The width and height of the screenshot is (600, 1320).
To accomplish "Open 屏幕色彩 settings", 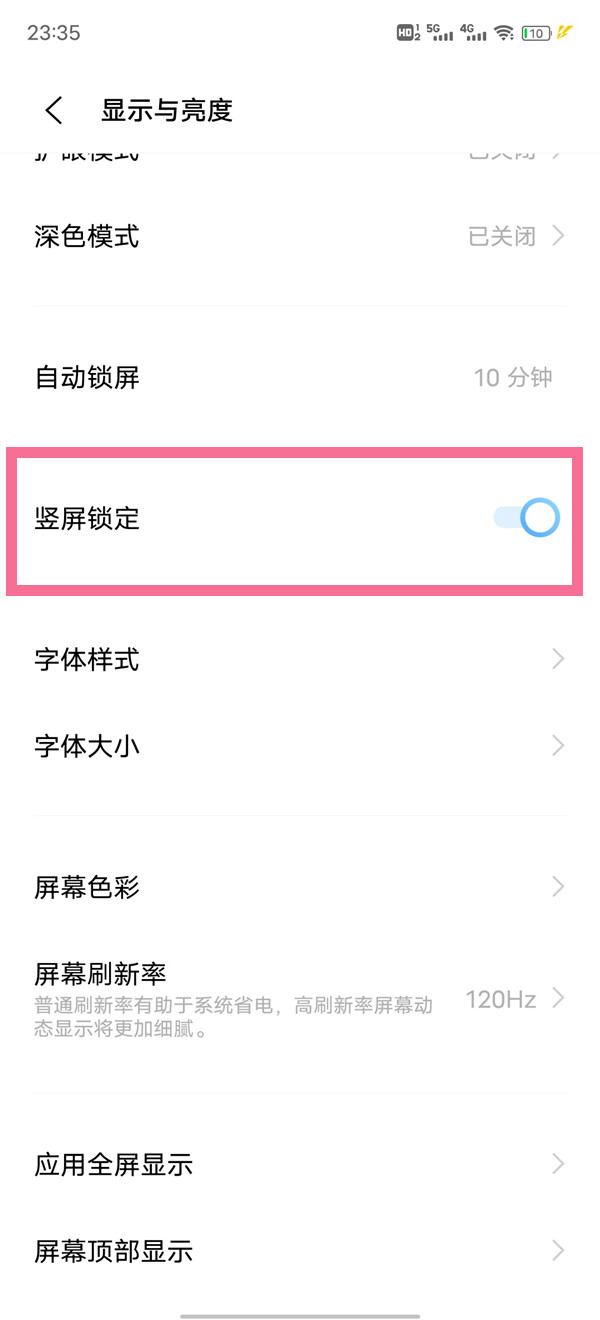I will click(300, 887).
